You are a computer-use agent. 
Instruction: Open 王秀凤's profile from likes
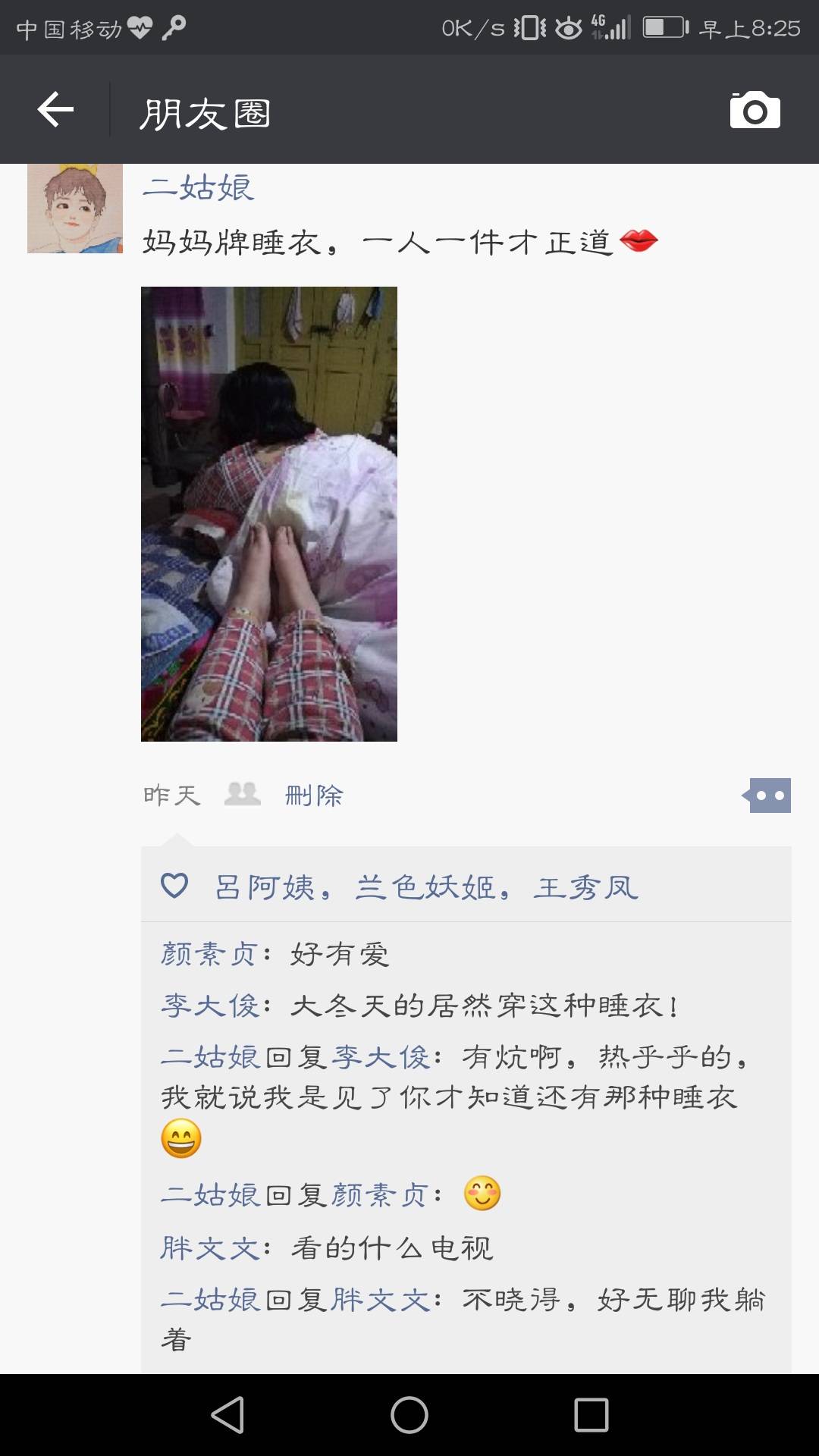tap(585, 887)
